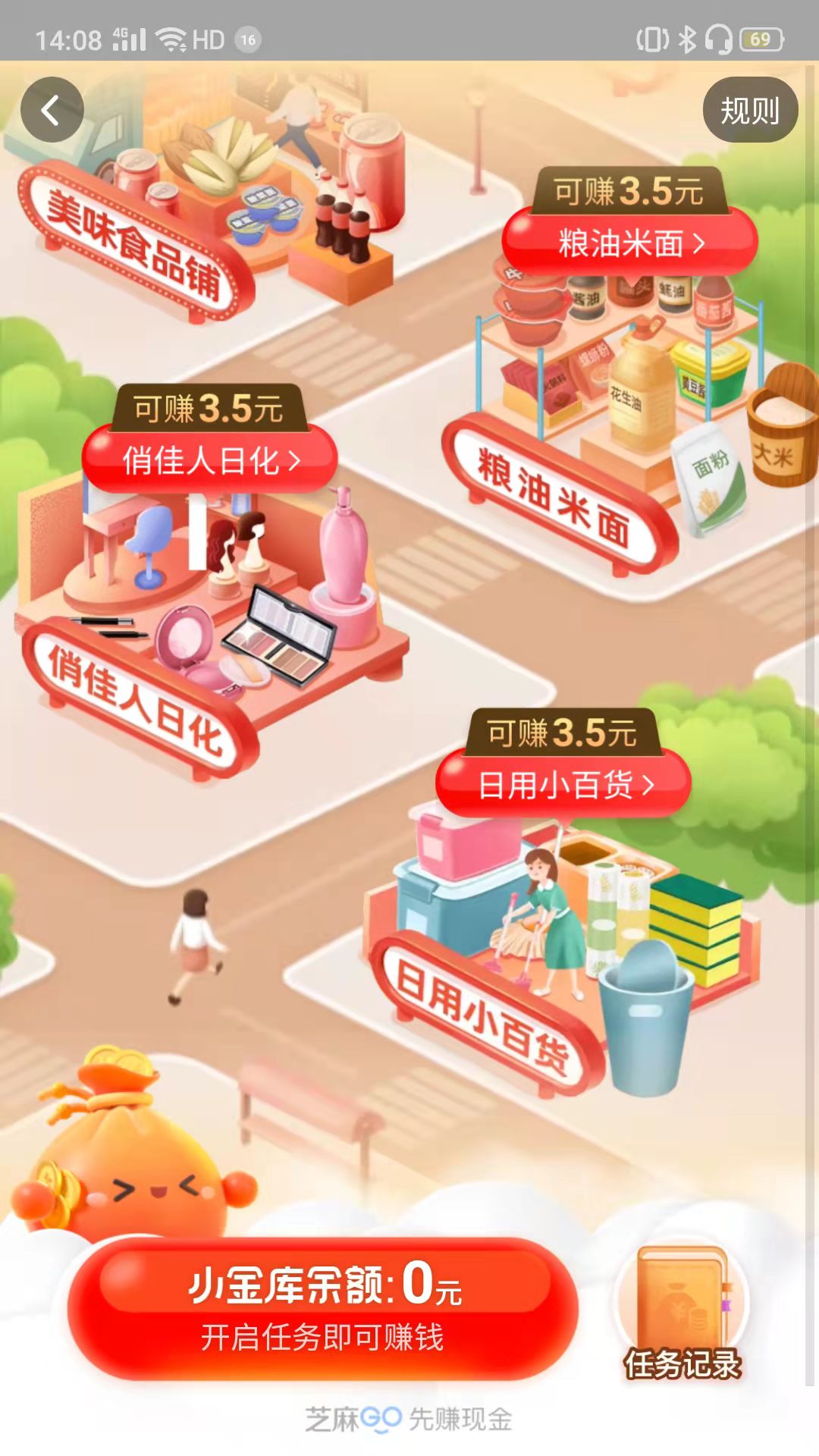This screenshot has height=1456, width=819.
Task: Open the 日用小百货 task button
Action: pyautogui.click(x=563, y=784)
